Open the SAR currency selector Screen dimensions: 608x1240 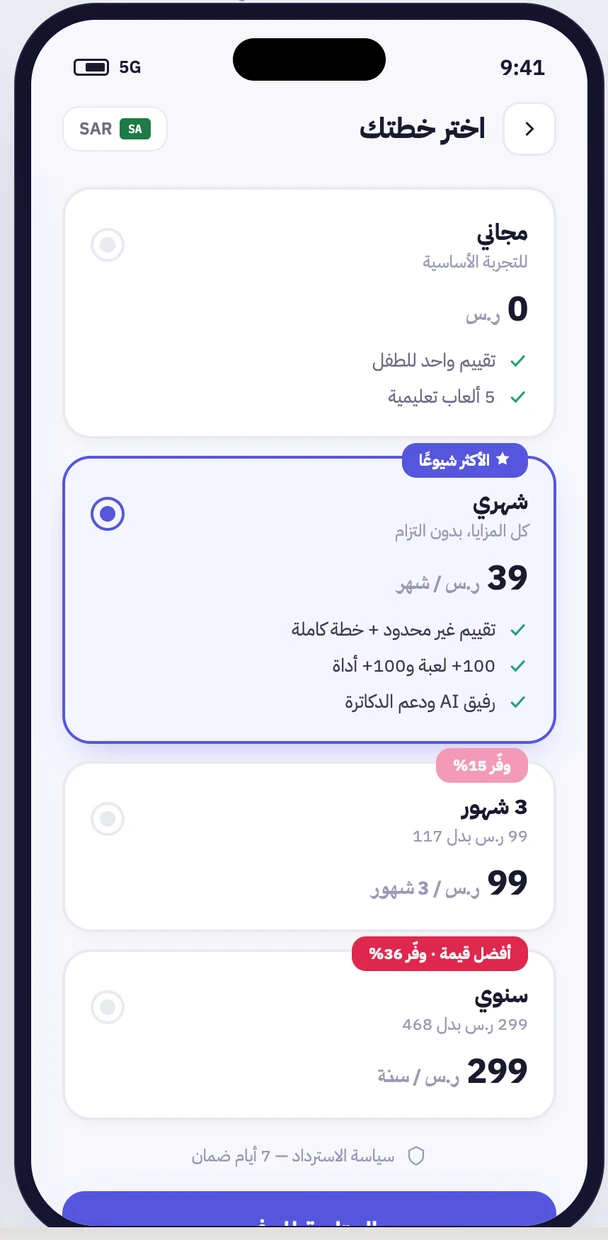[115, 129]
